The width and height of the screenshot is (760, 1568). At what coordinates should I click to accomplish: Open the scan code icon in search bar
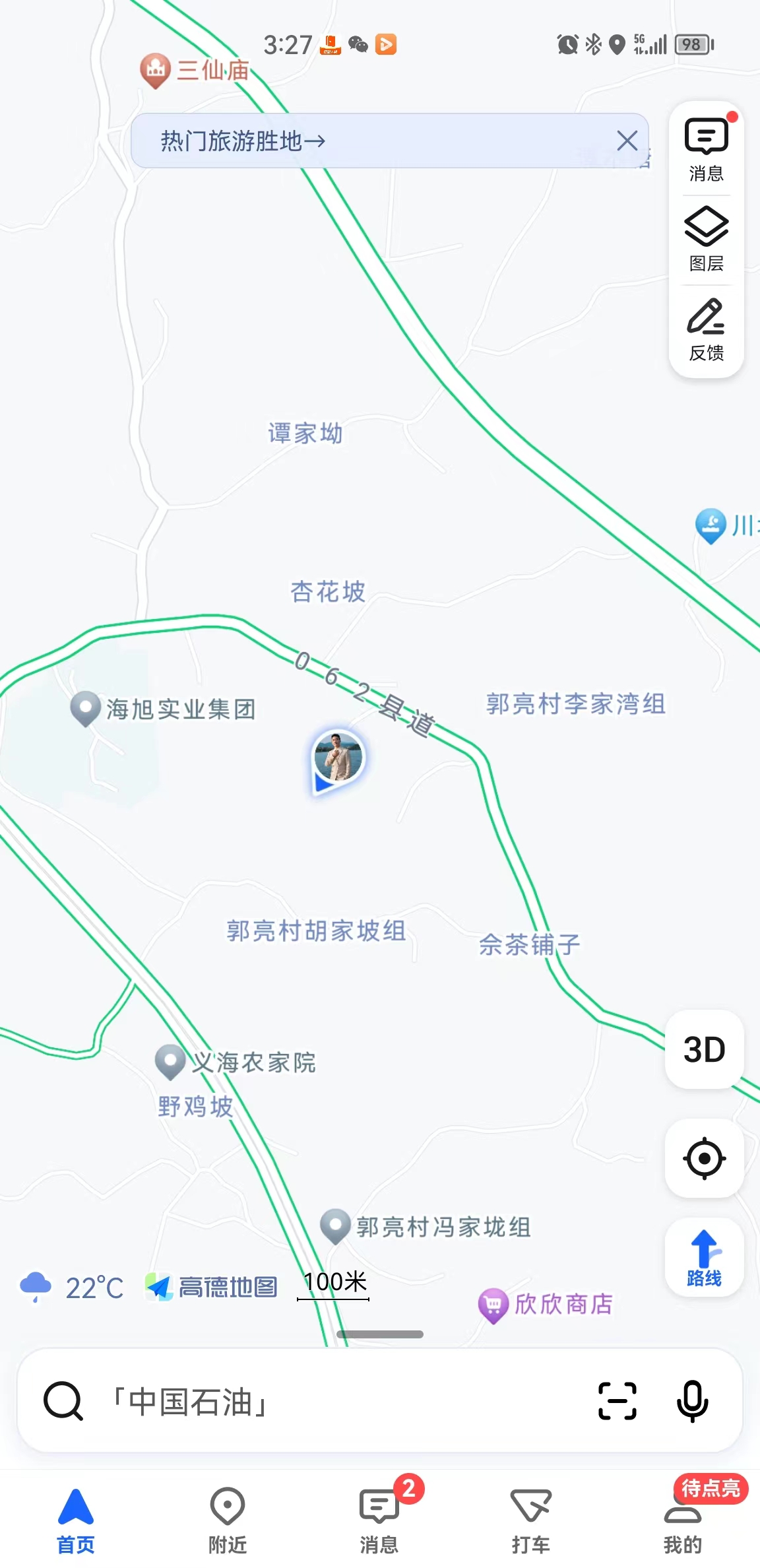[617, 1400]
